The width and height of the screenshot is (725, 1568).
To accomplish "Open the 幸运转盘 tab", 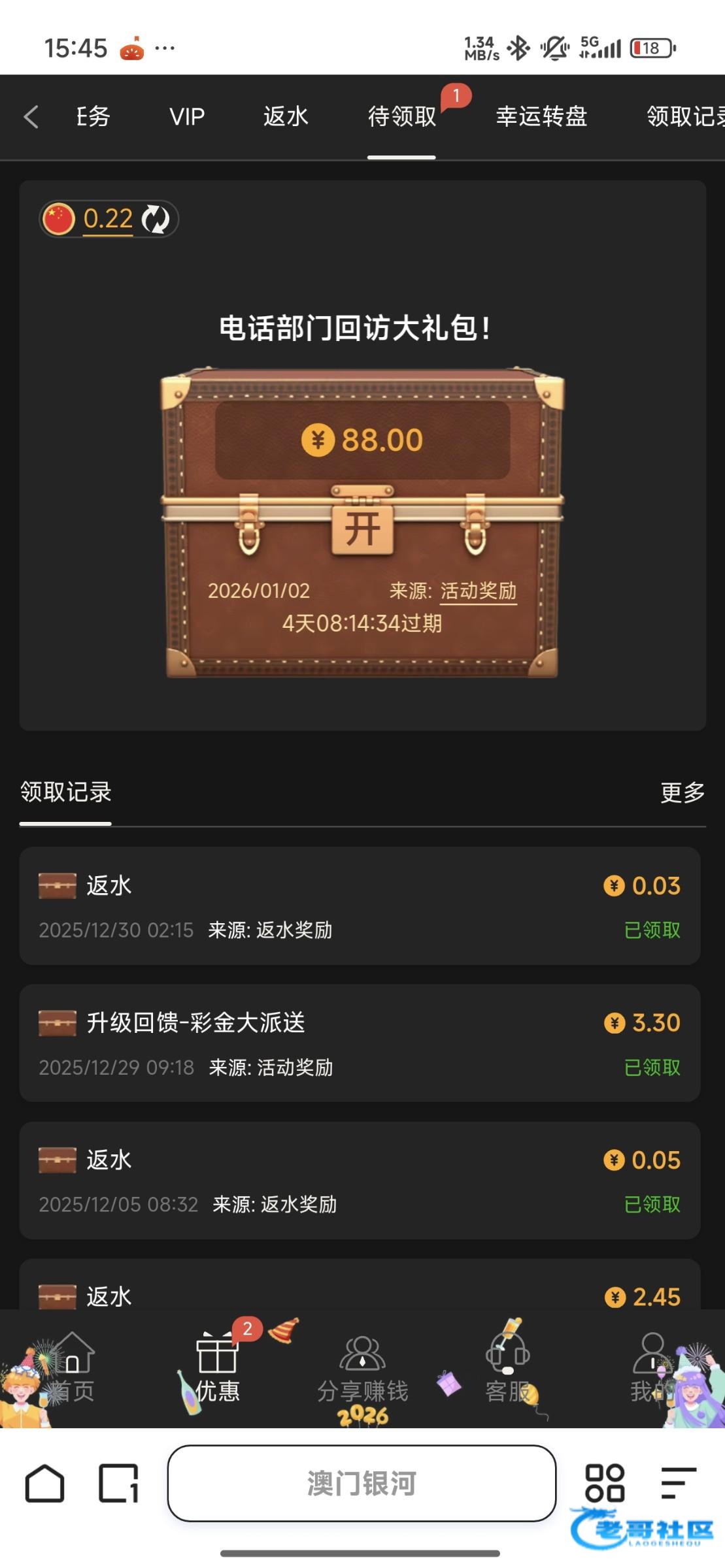I will pyautogui.click(x=541, y=117).
